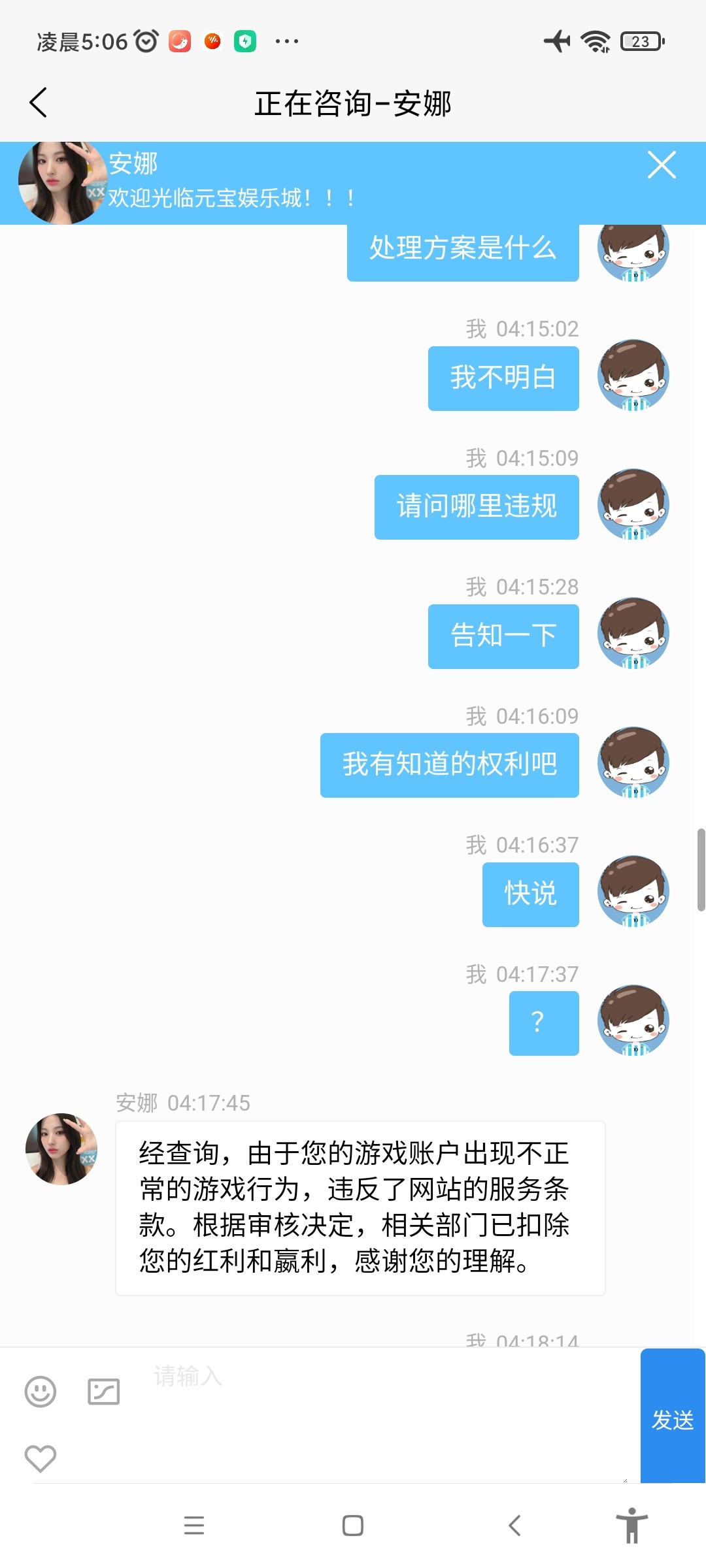The height and width of the screenshot is (1568, 706).
Task: Go to the system home screen
Action: click(353, 1526)
